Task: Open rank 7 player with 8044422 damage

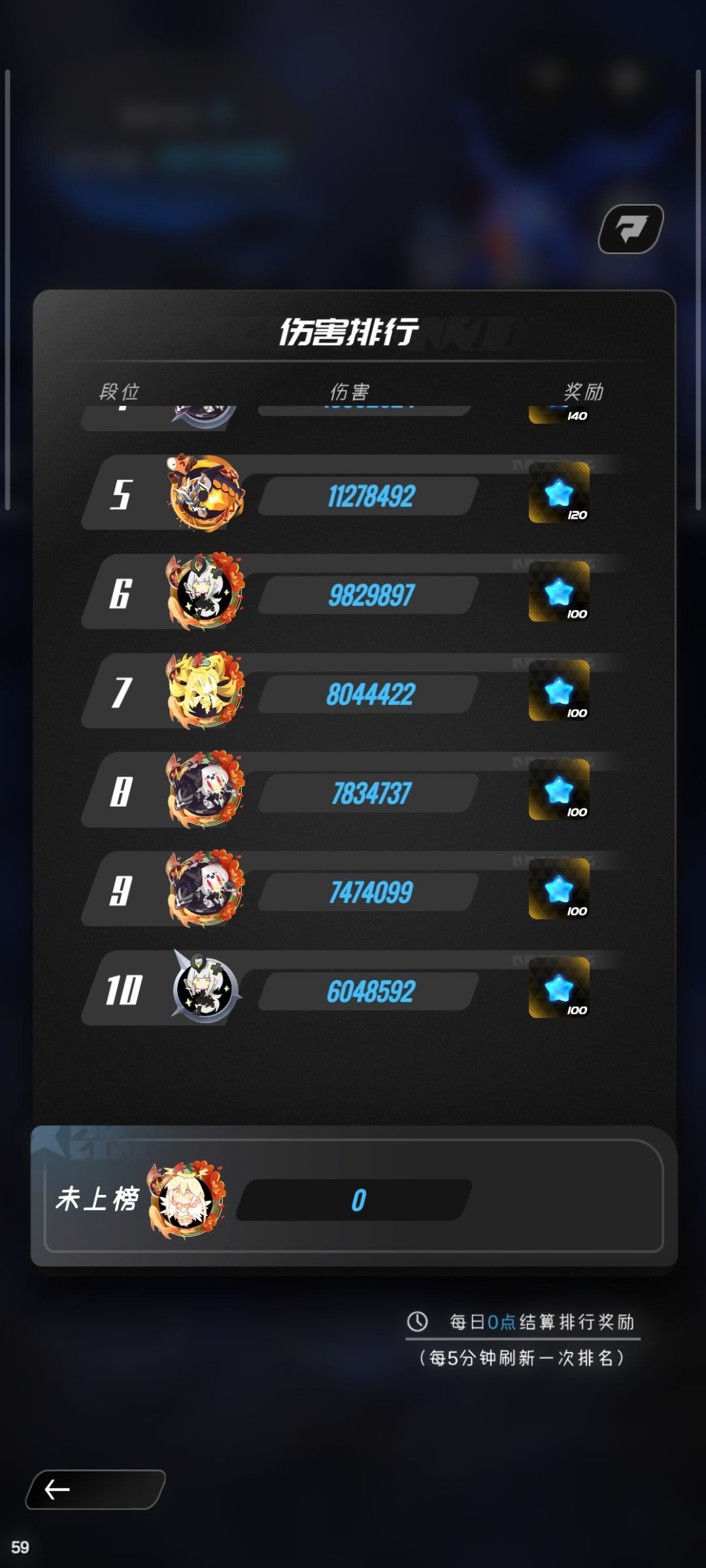Action: 353,691
